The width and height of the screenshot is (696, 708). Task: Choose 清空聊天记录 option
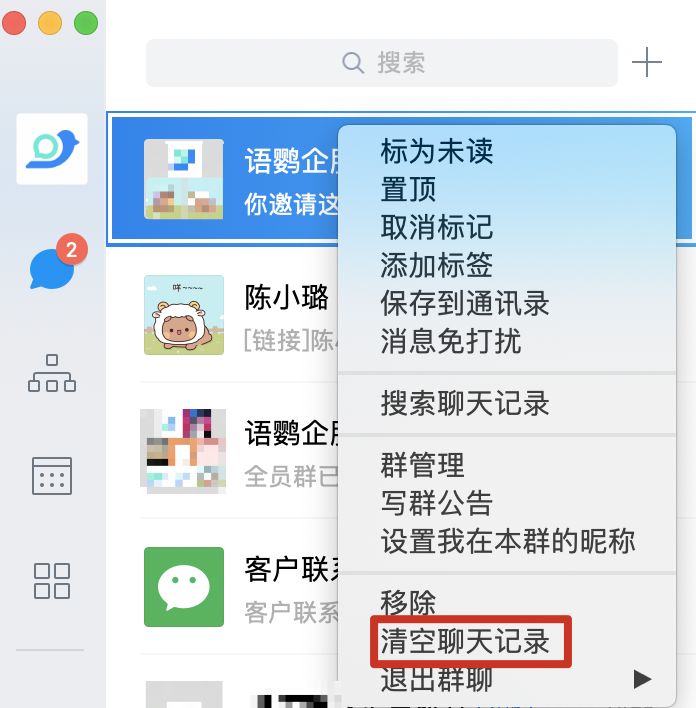click(465, 641)
